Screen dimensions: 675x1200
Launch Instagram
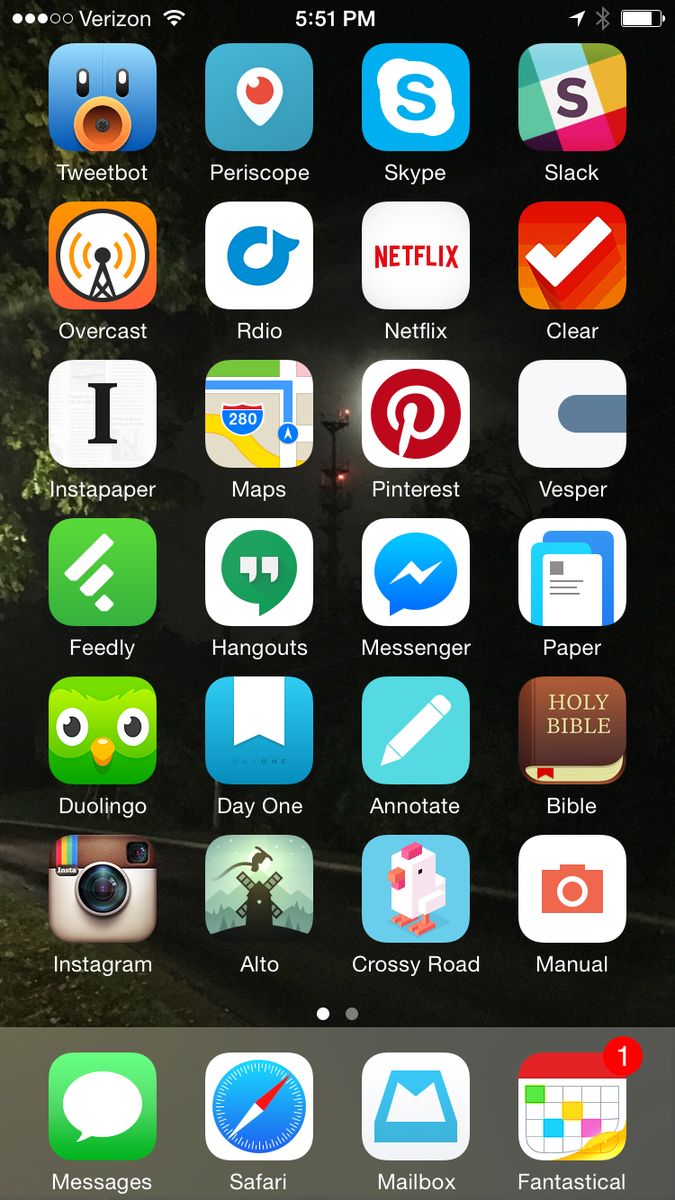pos(102,888)
